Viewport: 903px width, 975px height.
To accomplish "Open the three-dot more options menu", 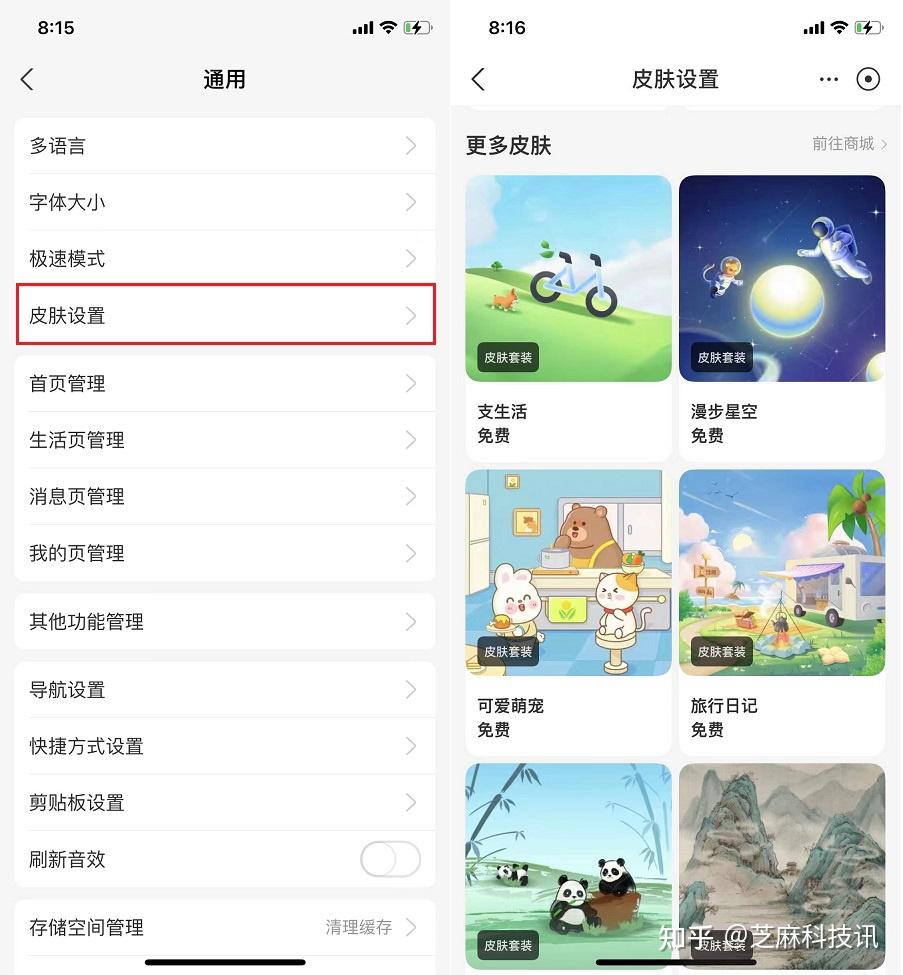I will (828, 80).
